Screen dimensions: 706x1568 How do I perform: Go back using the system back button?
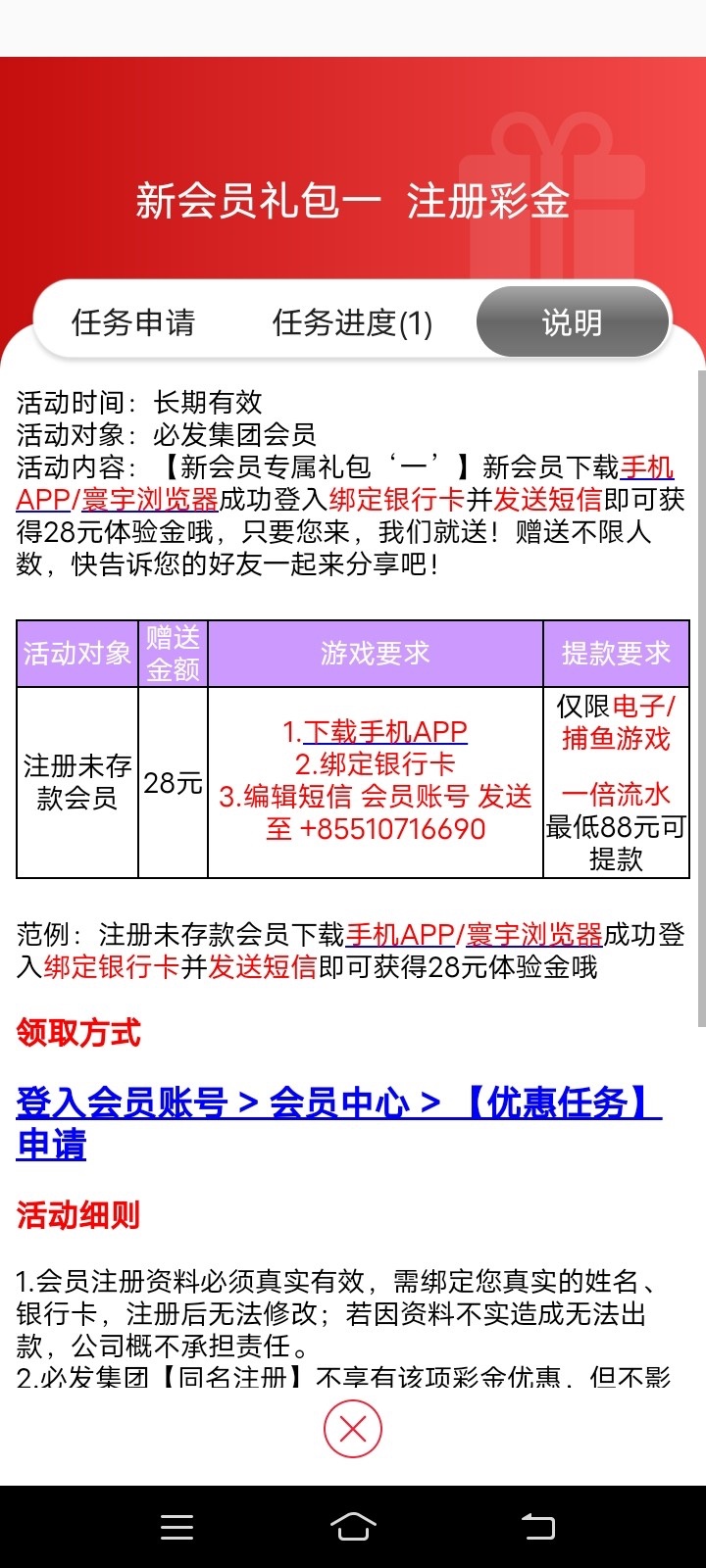point(537,1526)
